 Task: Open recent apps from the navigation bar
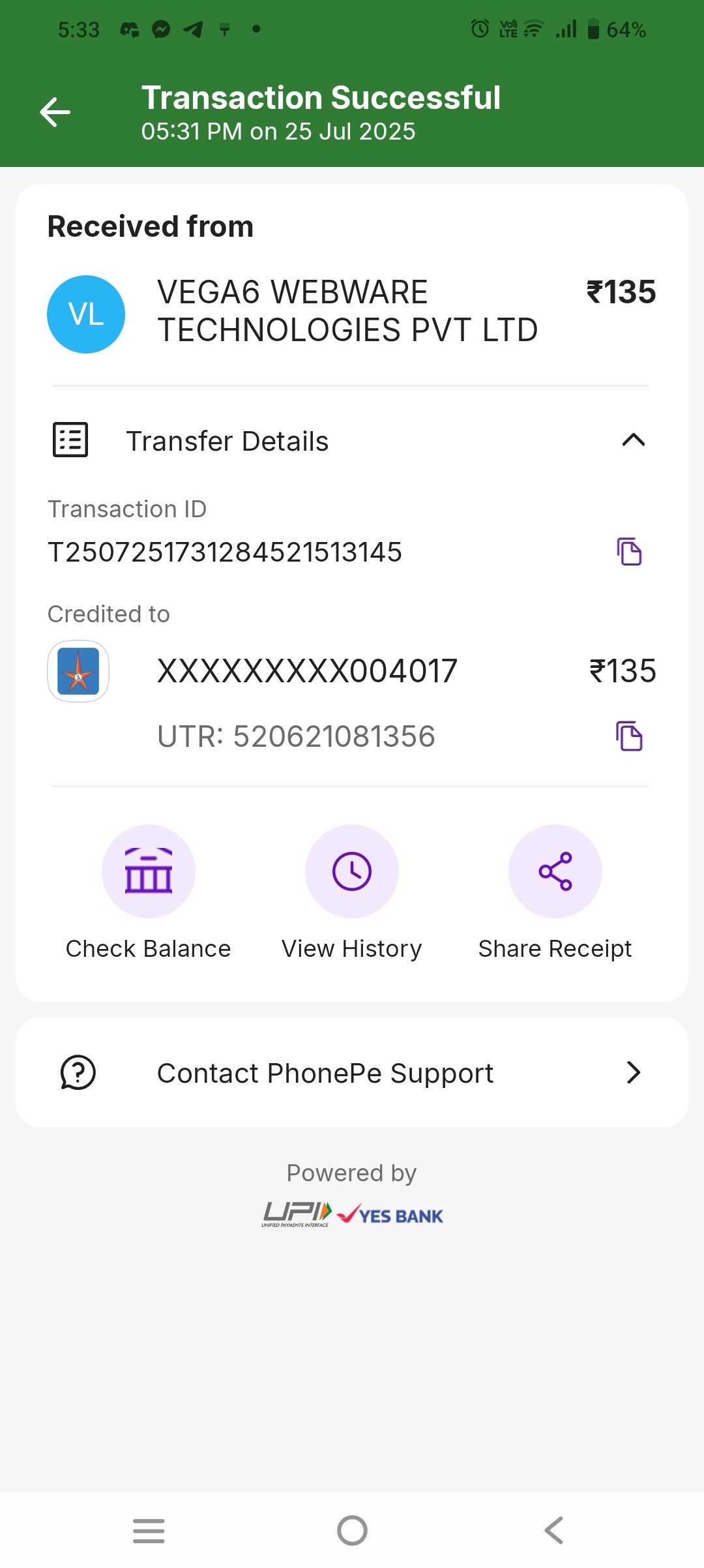[x=149, y=1530]
